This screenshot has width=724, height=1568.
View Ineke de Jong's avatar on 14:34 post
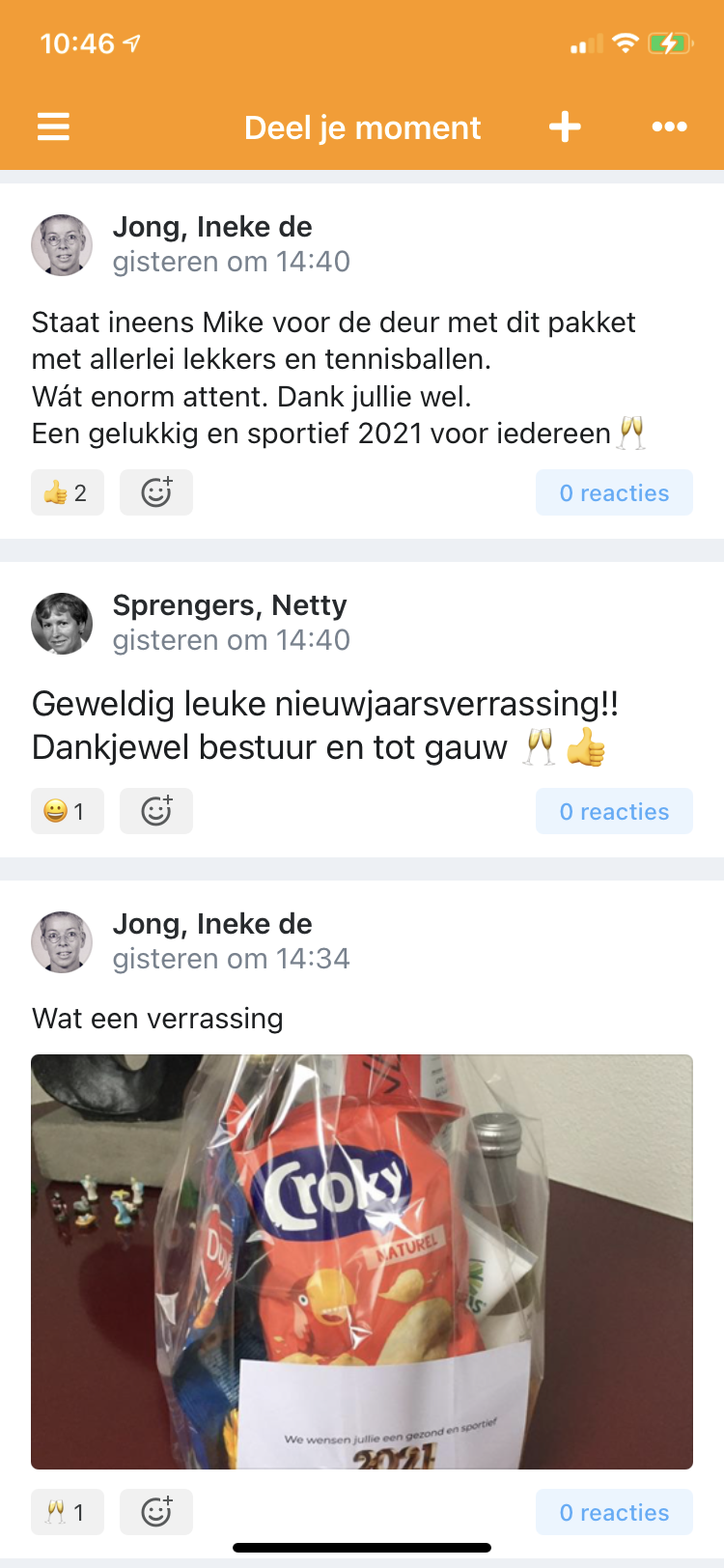click(x=62, y=942)
